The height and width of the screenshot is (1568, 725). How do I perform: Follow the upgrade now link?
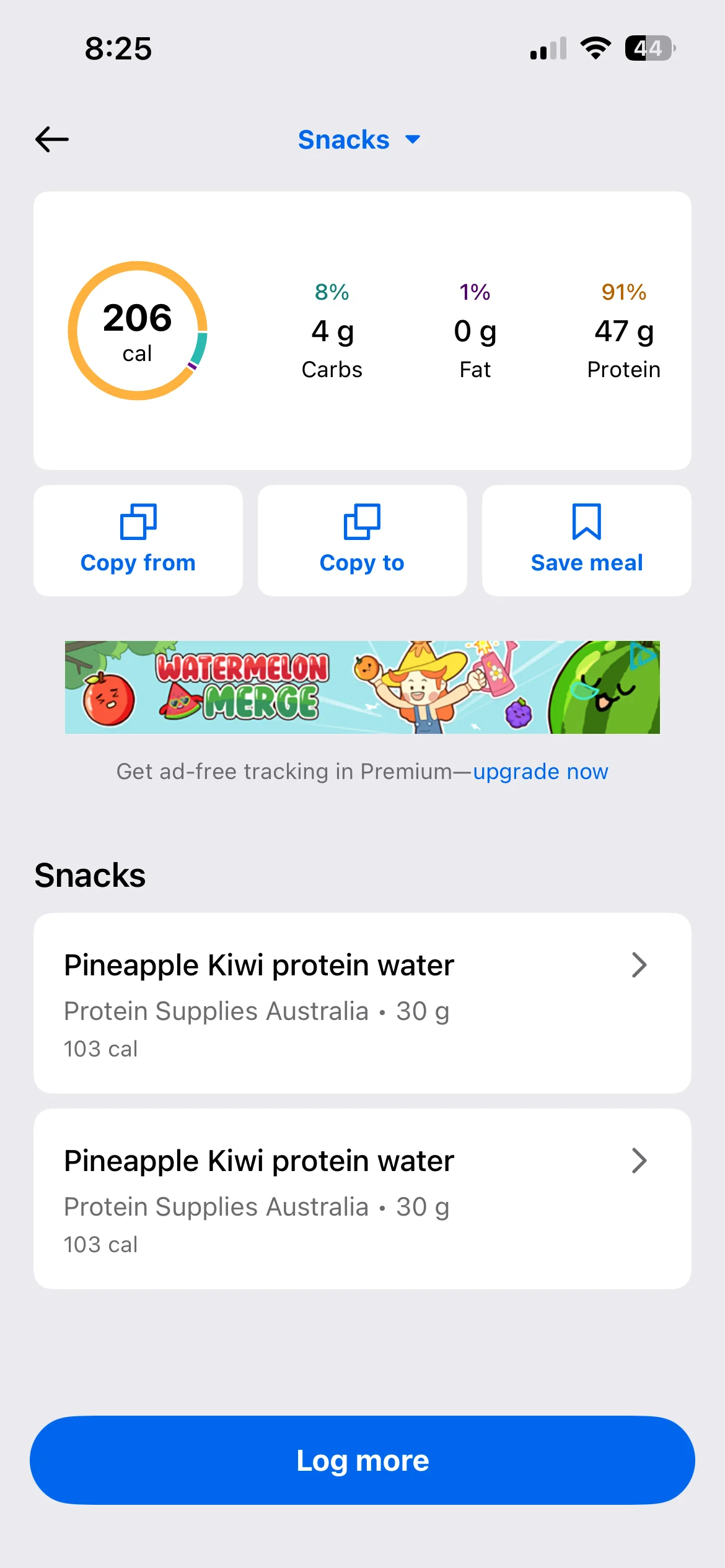click(x=540, y=772)
